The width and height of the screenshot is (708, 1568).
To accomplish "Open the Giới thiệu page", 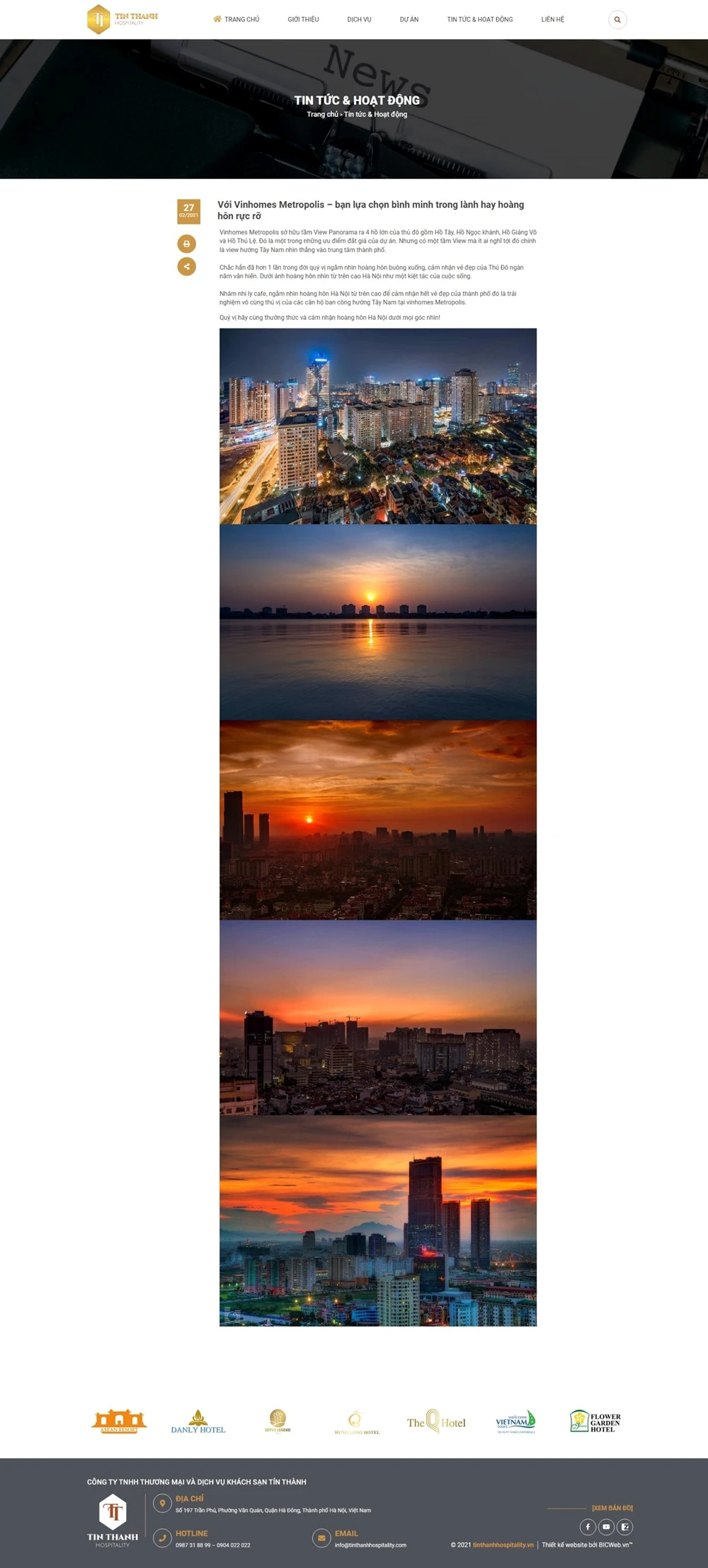I will [x=303, y=20].
